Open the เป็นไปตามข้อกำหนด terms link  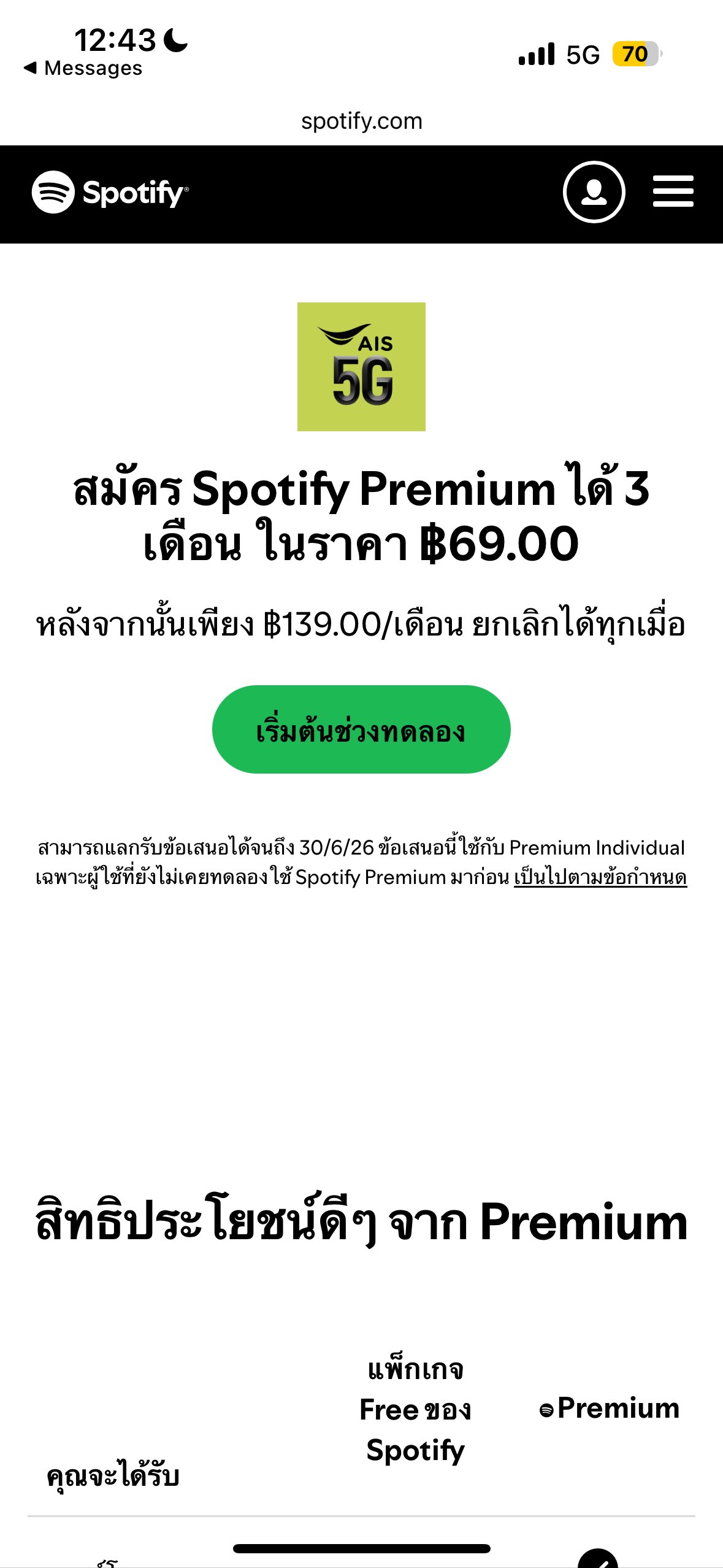[x=600, y=877]
